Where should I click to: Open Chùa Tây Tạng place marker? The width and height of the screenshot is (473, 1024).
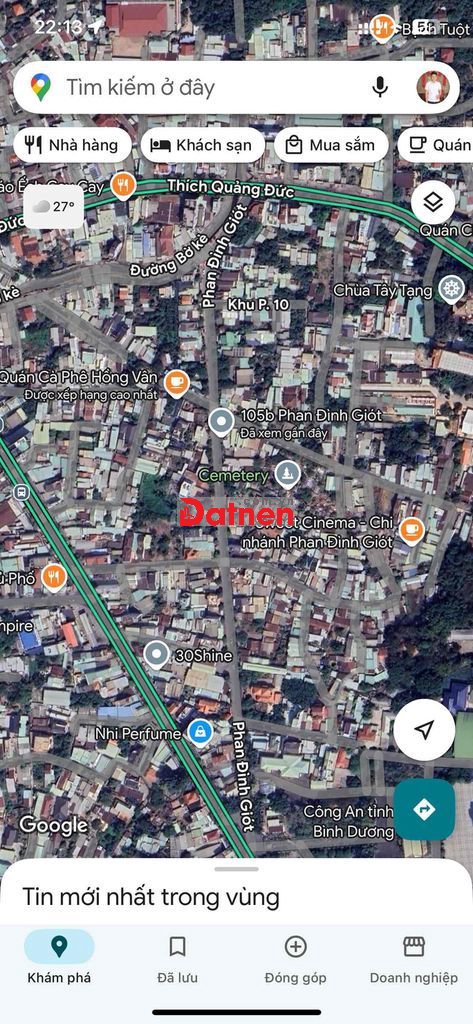click(x=451, y=289)
